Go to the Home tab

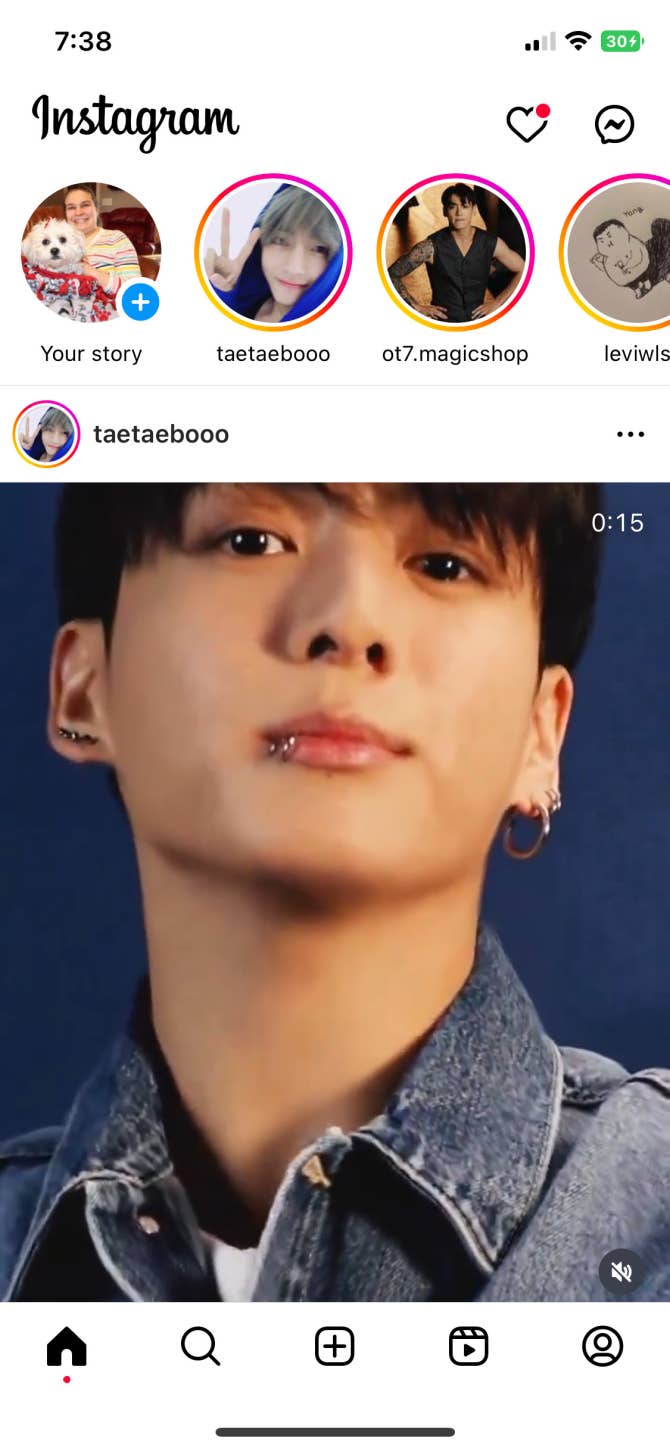point(67,1348)
